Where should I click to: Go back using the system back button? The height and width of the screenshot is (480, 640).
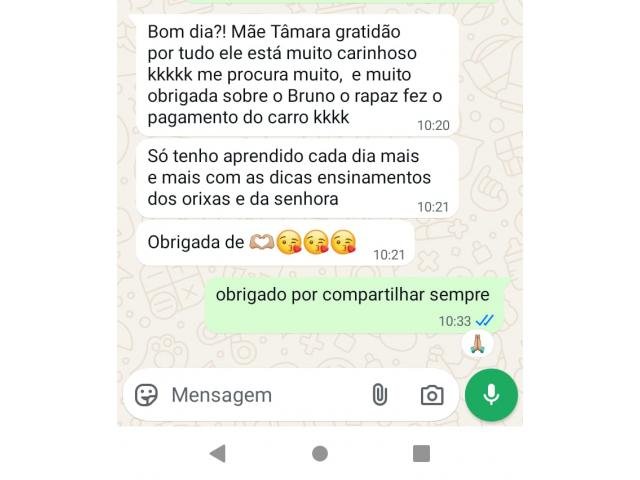pos(217,453)
